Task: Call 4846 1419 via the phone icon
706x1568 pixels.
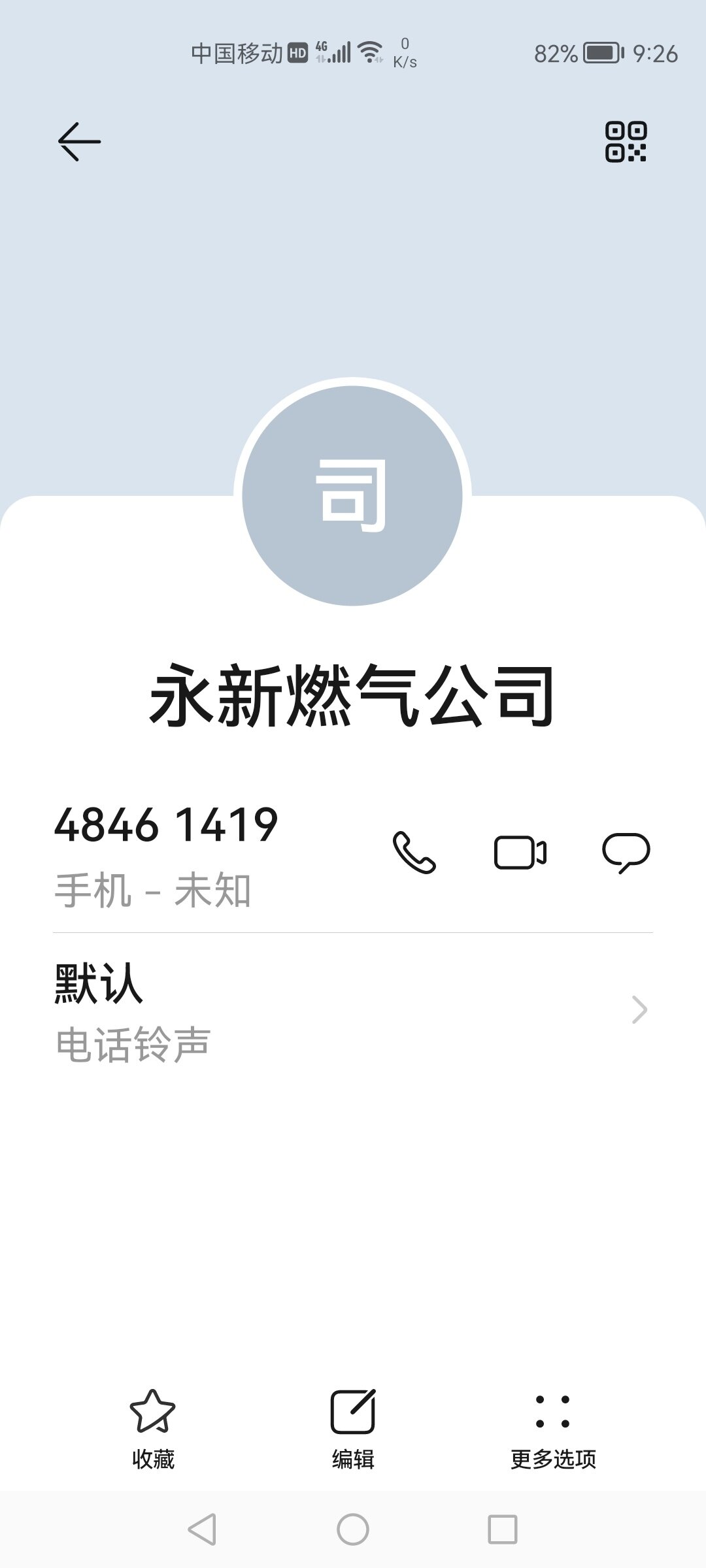Action: (x=414, y=853)
